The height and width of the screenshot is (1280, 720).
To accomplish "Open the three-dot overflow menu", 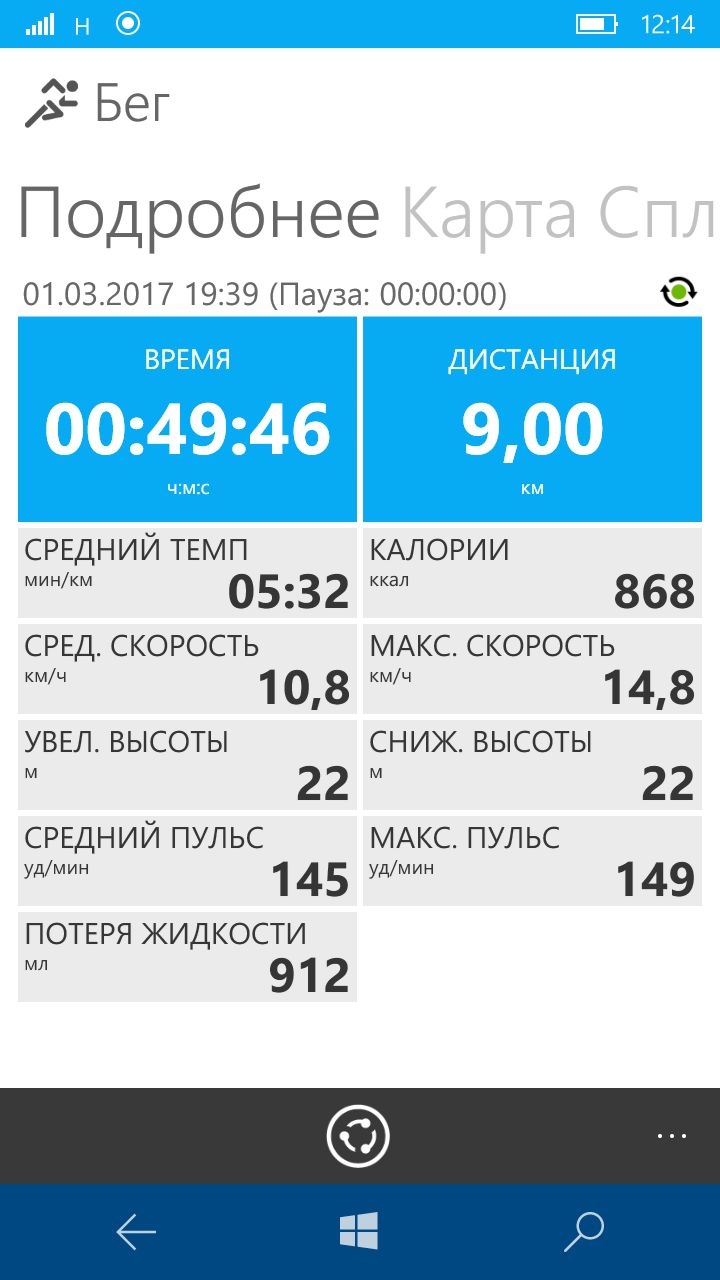I will pyautogui.click(x=672, y=1136).
